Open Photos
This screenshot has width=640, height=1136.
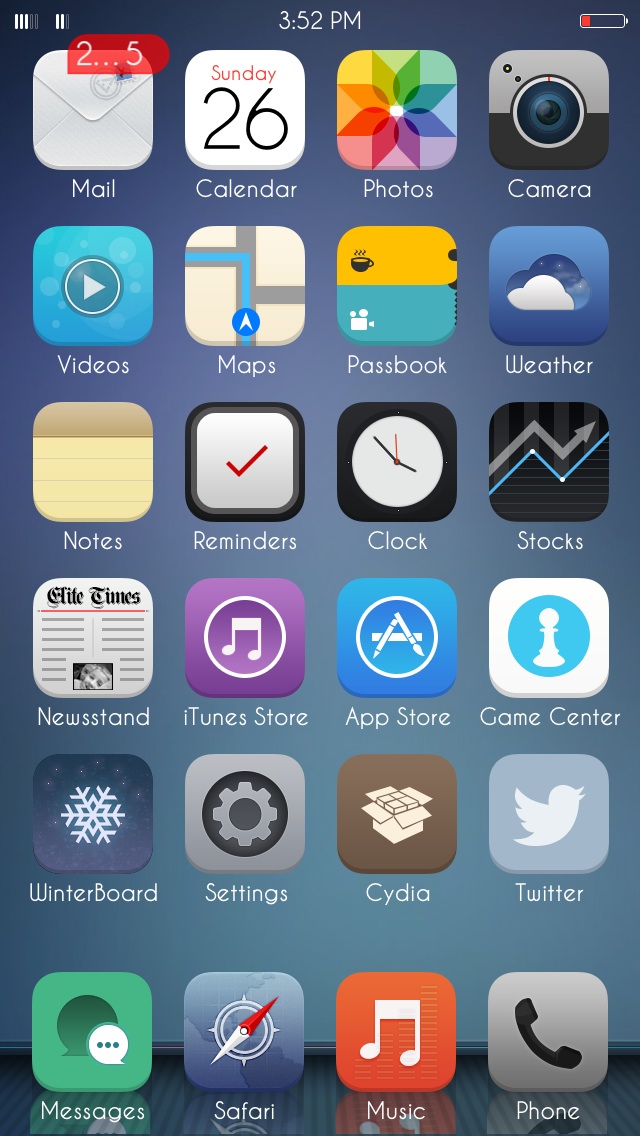397,110
